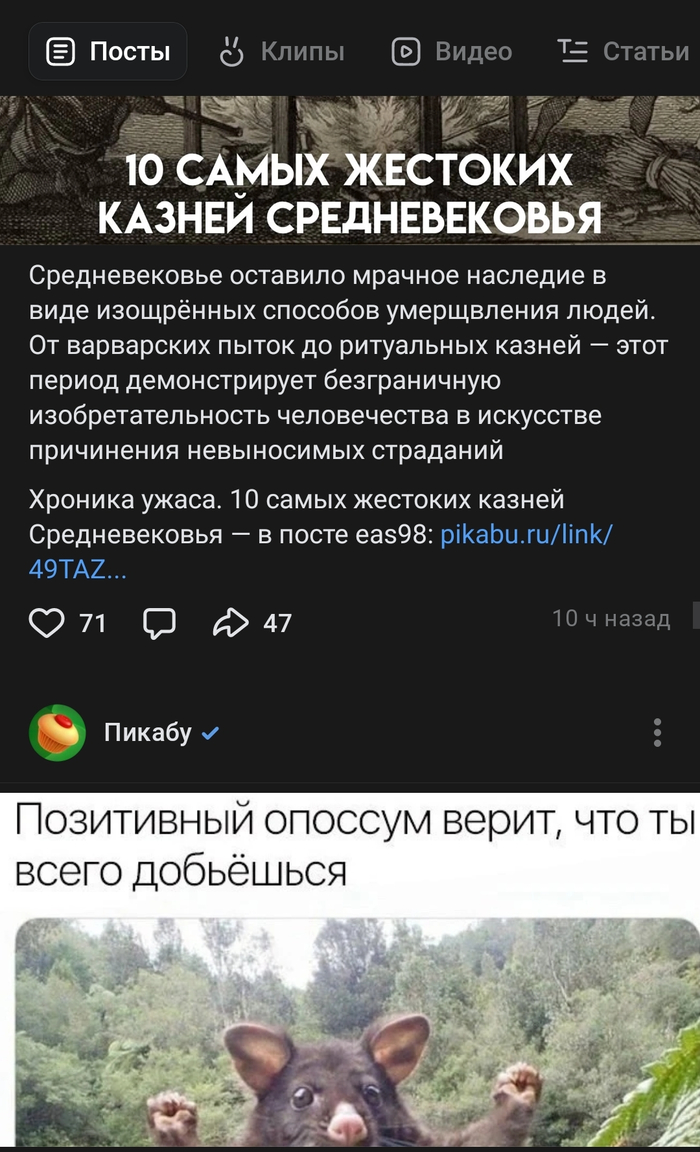Switch to the Посты tab
The image size is (700, 1152).
tap(108, 52)
